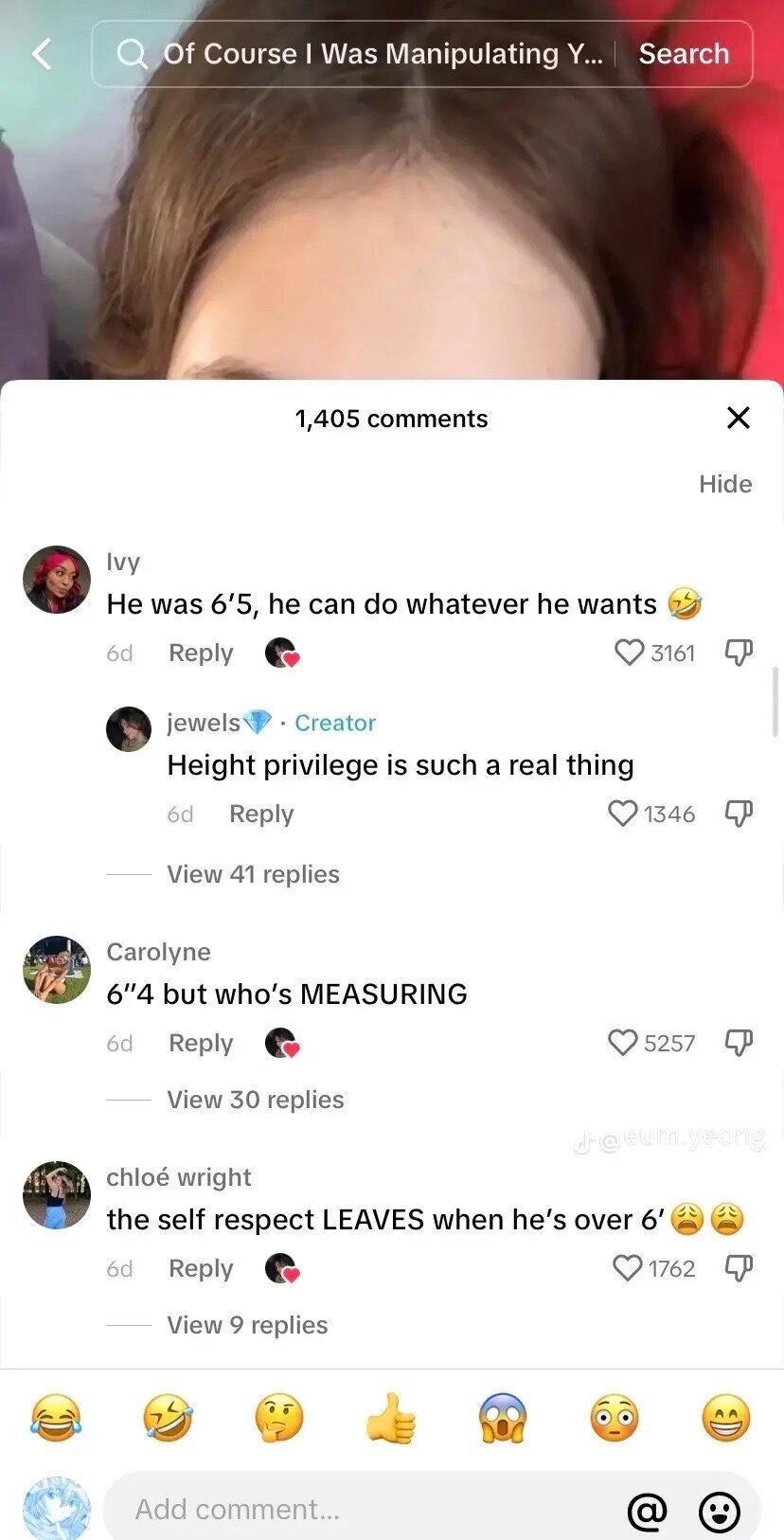Open Ivy's profile picture
Image resolution: width=784 pixels, height=1540 pixels.
57,580
